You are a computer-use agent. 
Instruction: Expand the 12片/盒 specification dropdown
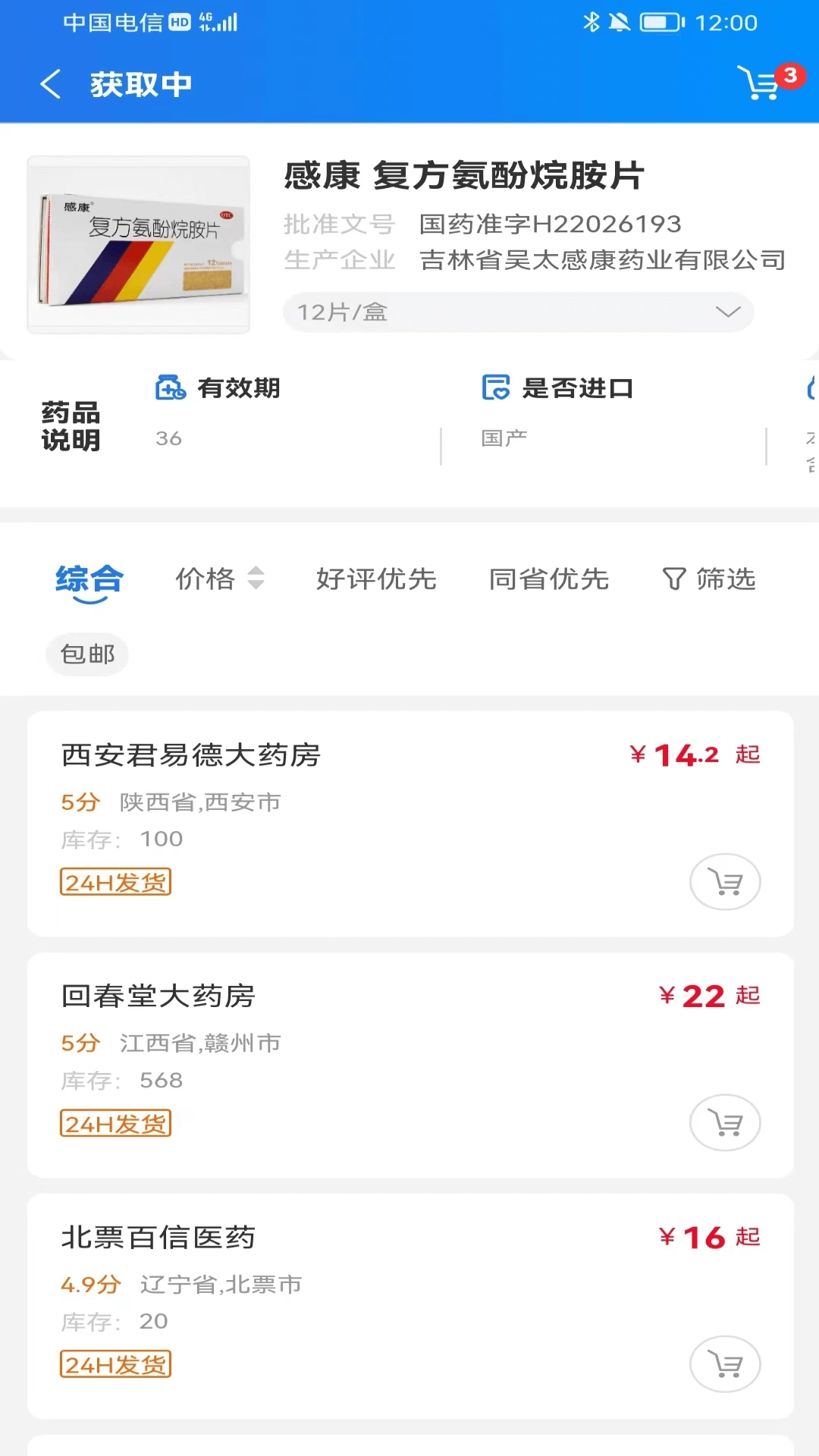518,312
